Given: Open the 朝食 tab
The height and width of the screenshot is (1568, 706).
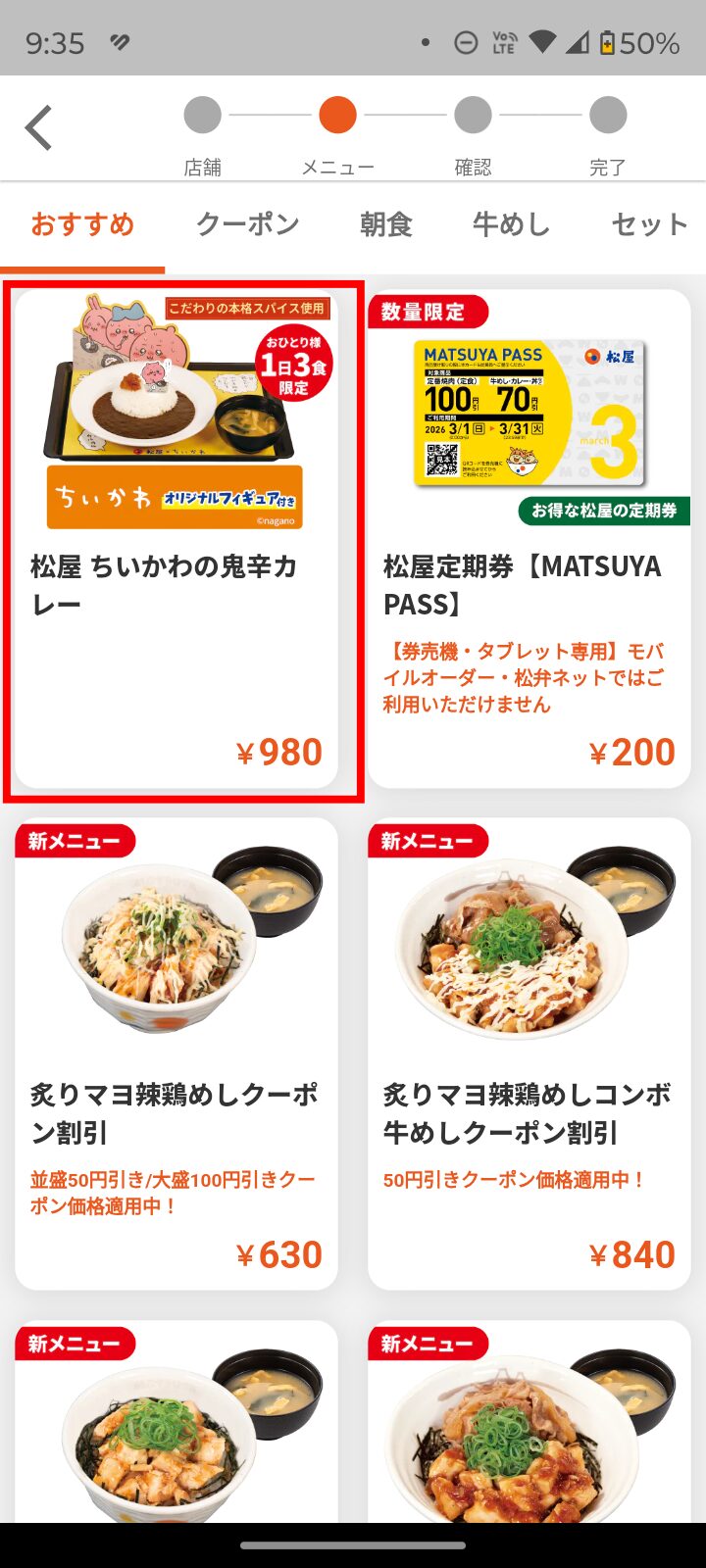Looking at the screenshot, I should tap(384, 224).
